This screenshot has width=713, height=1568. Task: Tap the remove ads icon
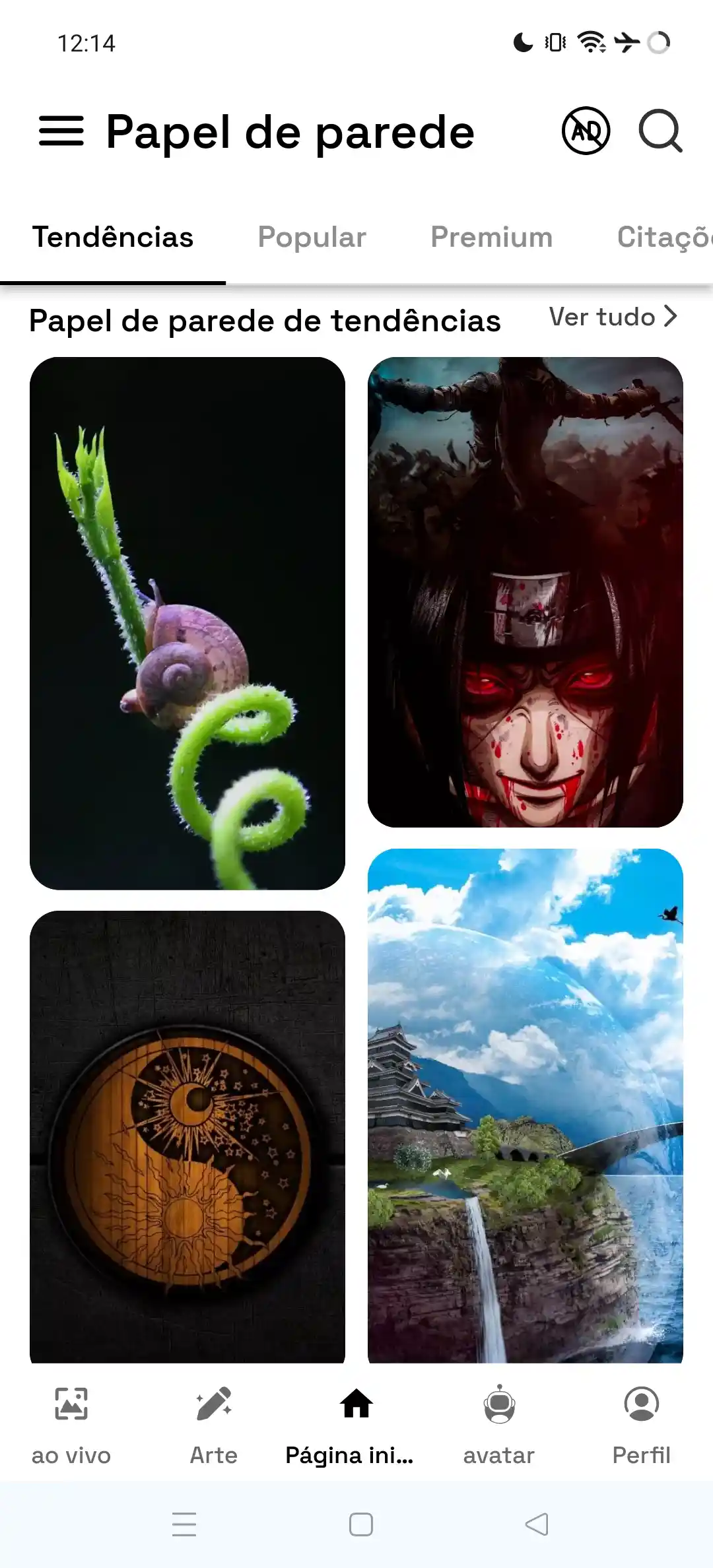click(586, 131)
